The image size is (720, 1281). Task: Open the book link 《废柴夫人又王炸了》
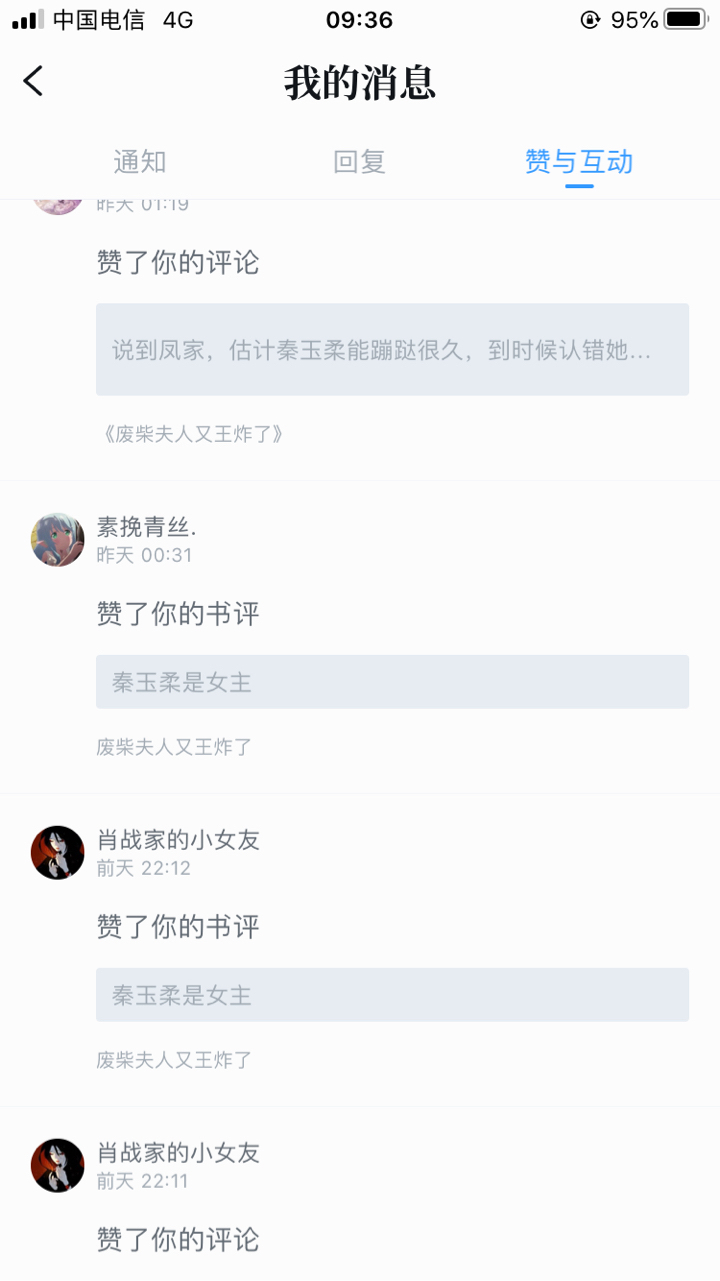(x=193, y=434)
